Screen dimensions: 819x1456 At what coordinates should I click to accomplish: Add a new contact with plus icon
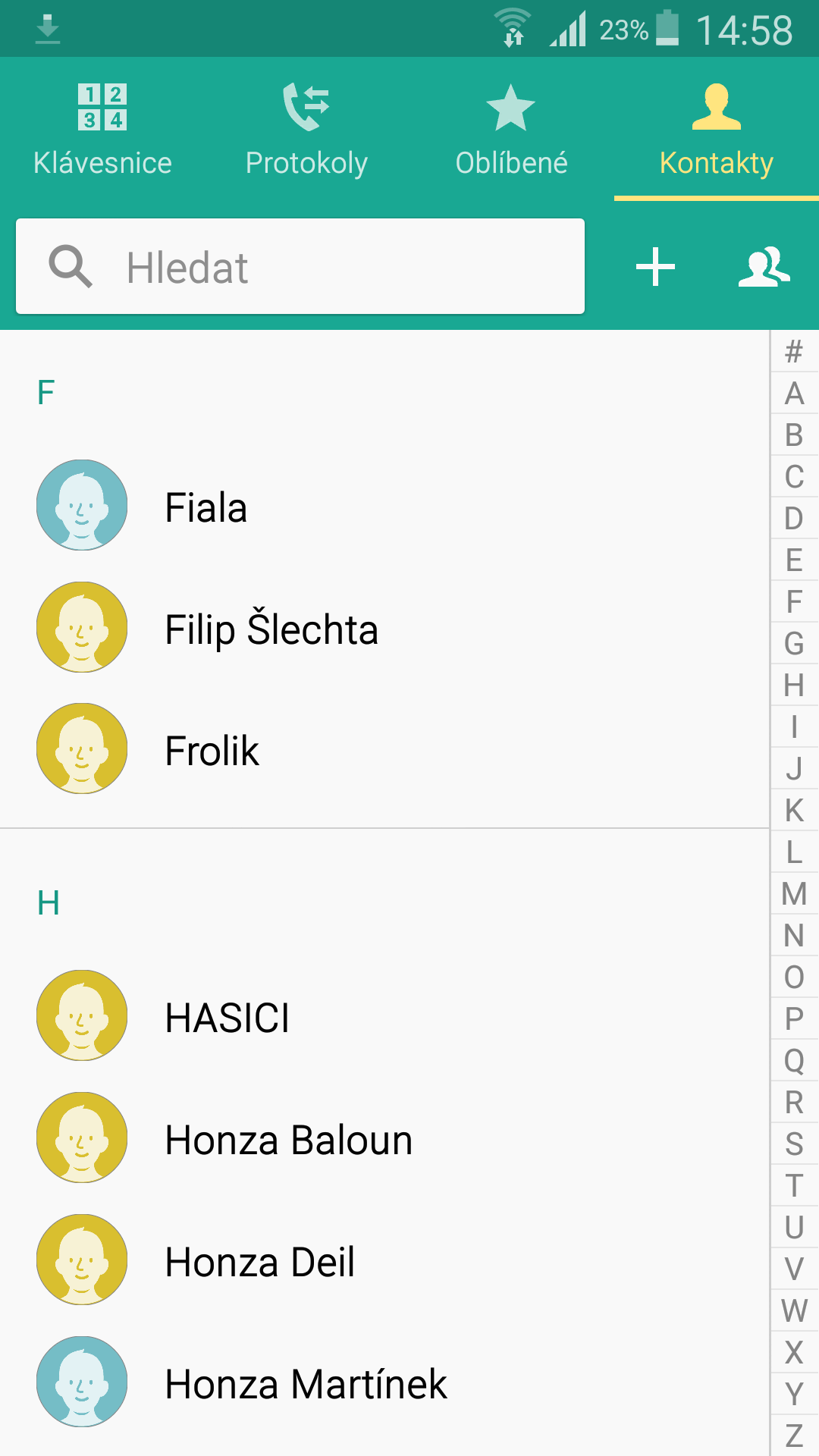[655, 267]
